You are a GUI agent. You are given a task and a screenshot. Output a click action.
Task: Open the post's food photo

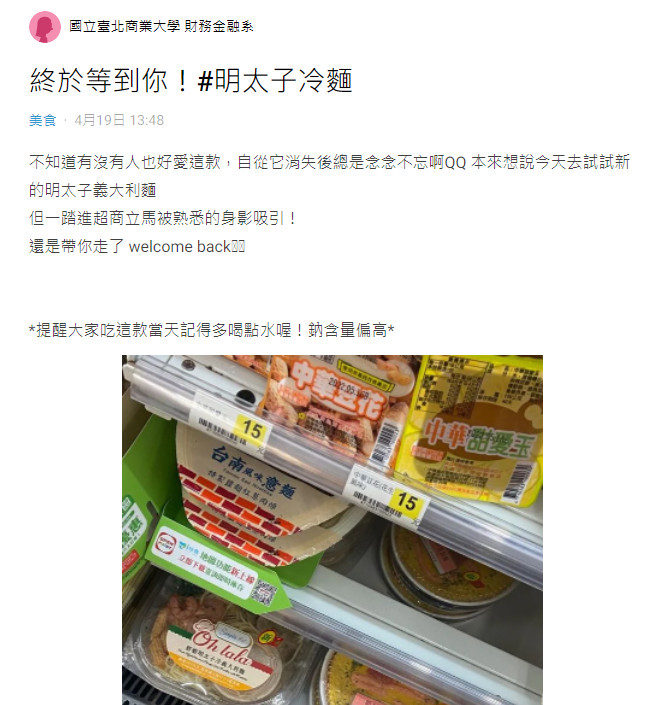tap(332, 530)
